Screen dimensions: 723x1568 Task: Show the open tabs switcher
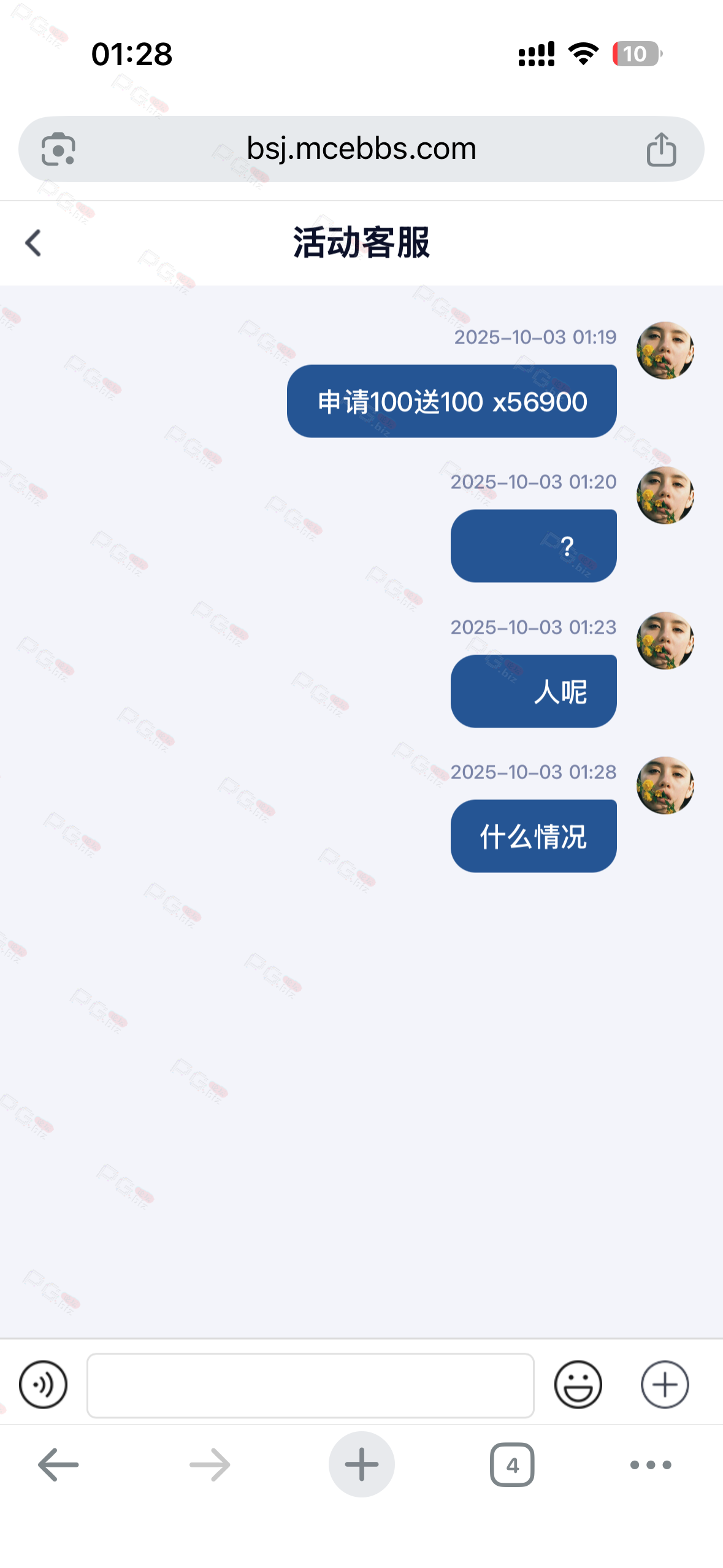(512, 1464)
